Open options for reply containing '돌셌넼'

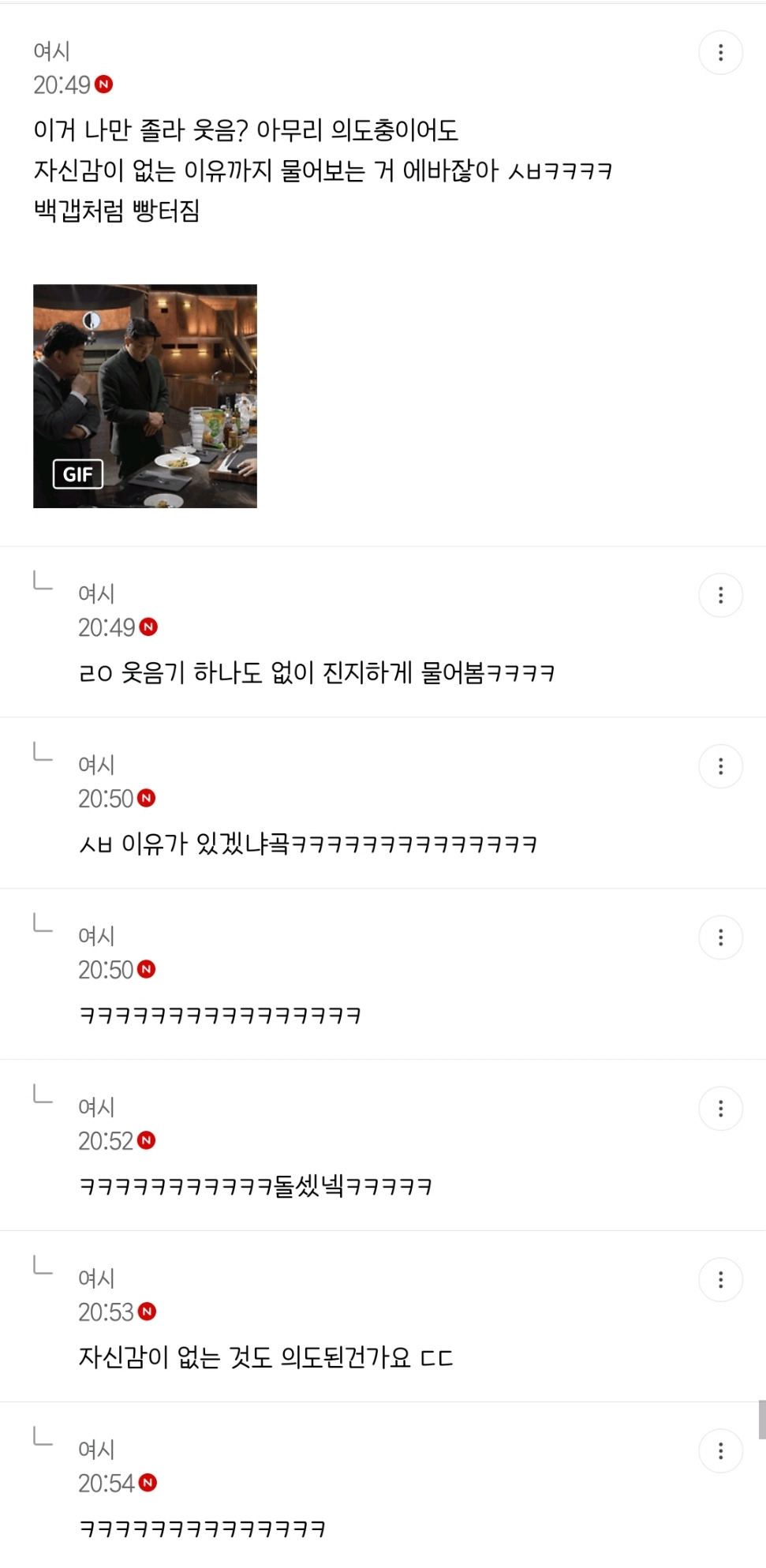click(720, 1109)
